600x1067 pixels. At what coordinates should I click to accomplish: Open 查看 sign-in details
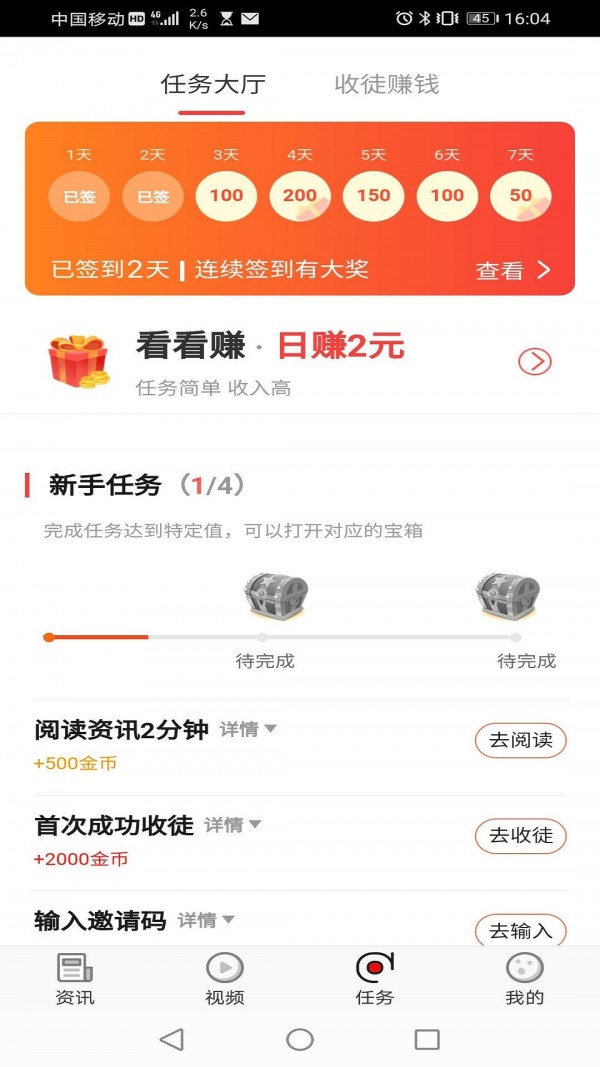click(x=513, y=270)
